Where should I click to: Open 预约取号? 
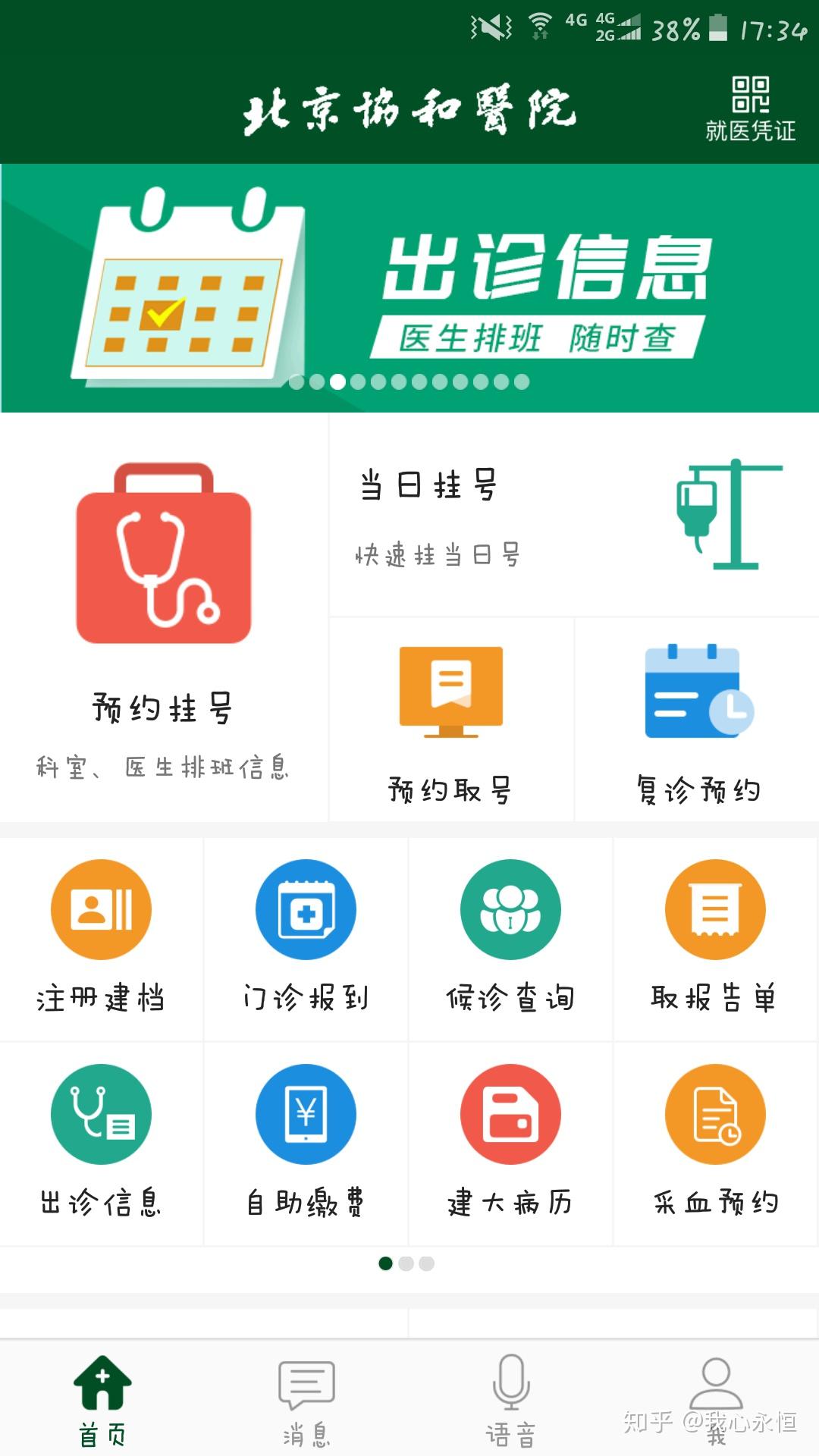click(x=451, y=720)
